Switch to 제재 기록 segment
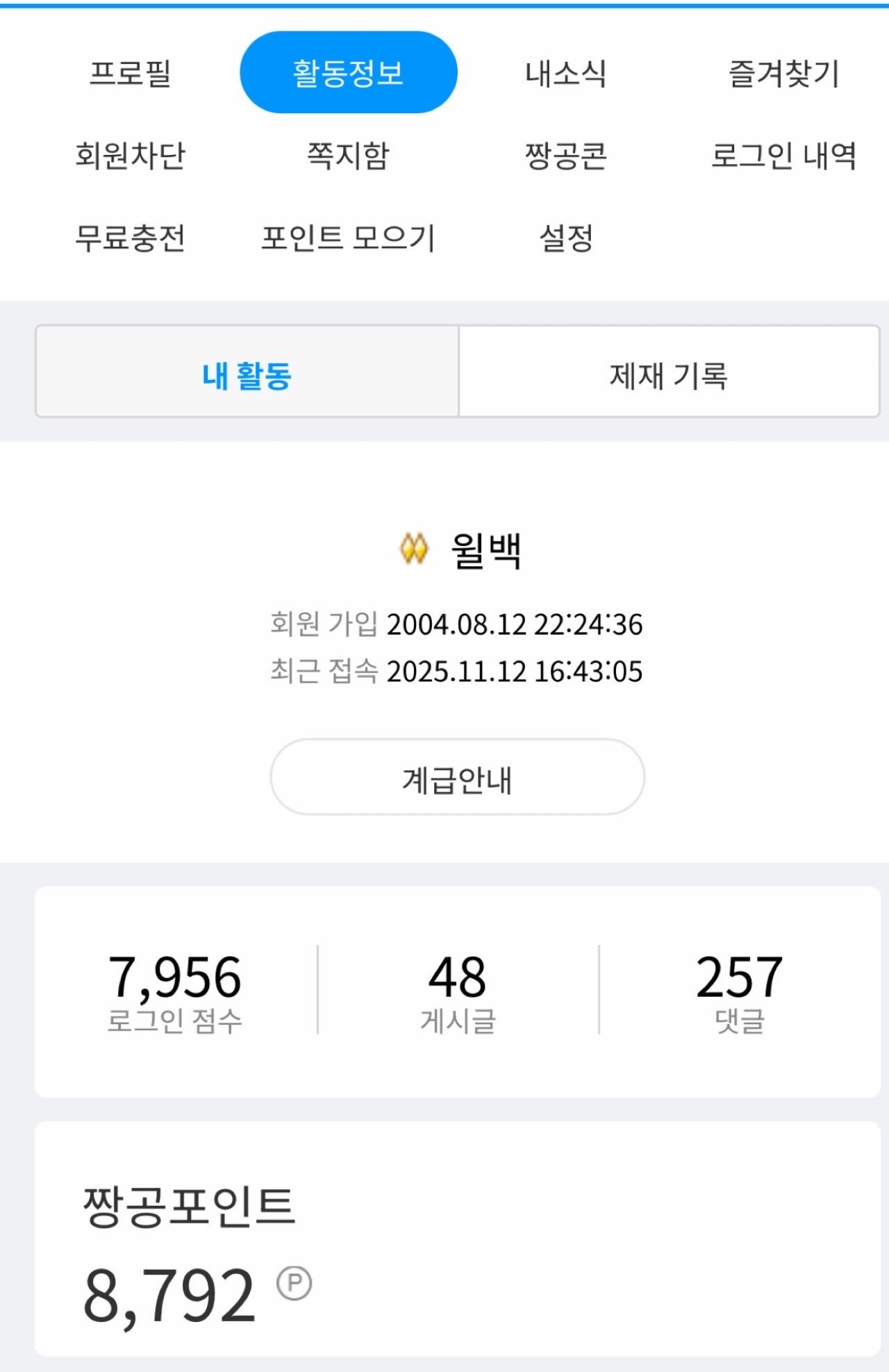889x1372 pixels. pyautogui.click(x=668, y=375)
